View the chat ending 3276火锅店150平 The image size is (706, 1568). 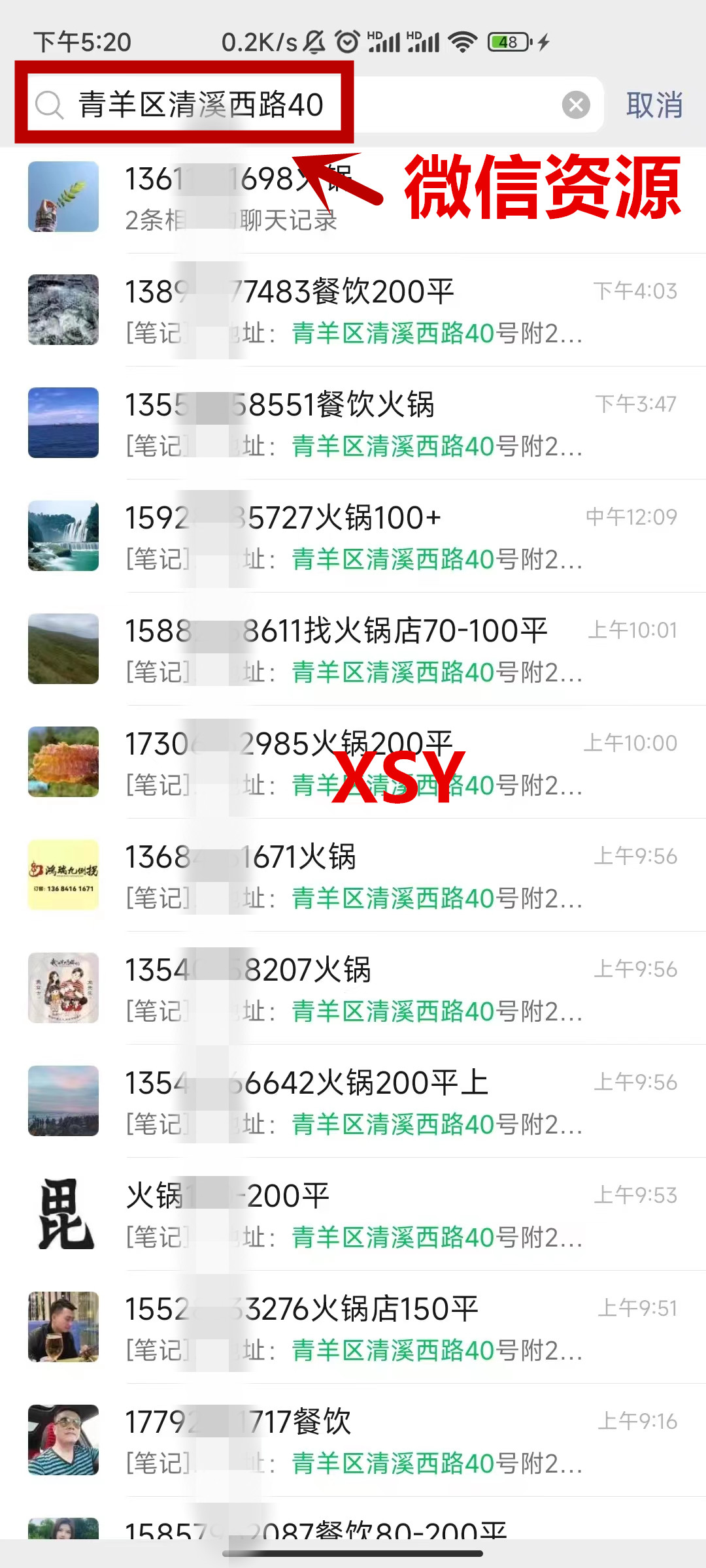click(x=366, y=1328)
